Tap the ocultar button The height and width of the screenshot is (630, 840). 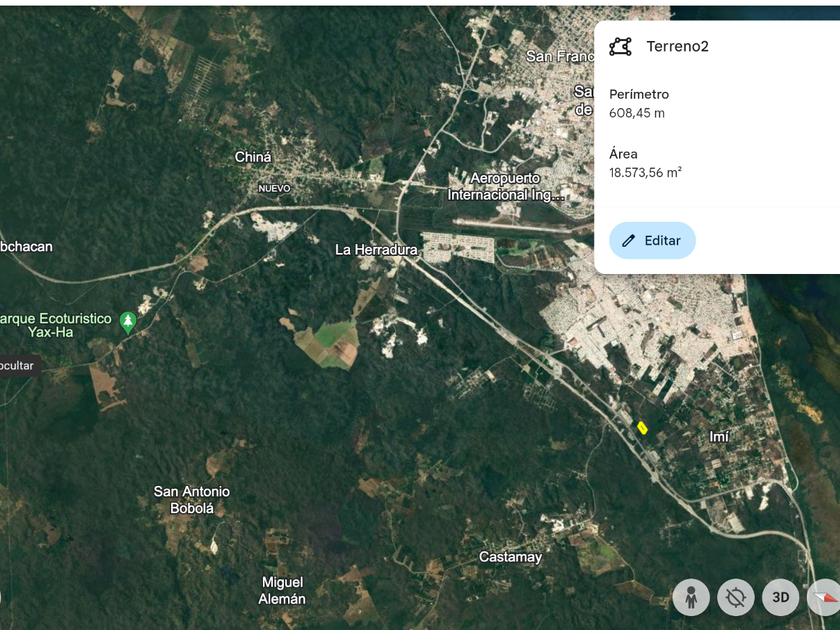pos(18,366)
